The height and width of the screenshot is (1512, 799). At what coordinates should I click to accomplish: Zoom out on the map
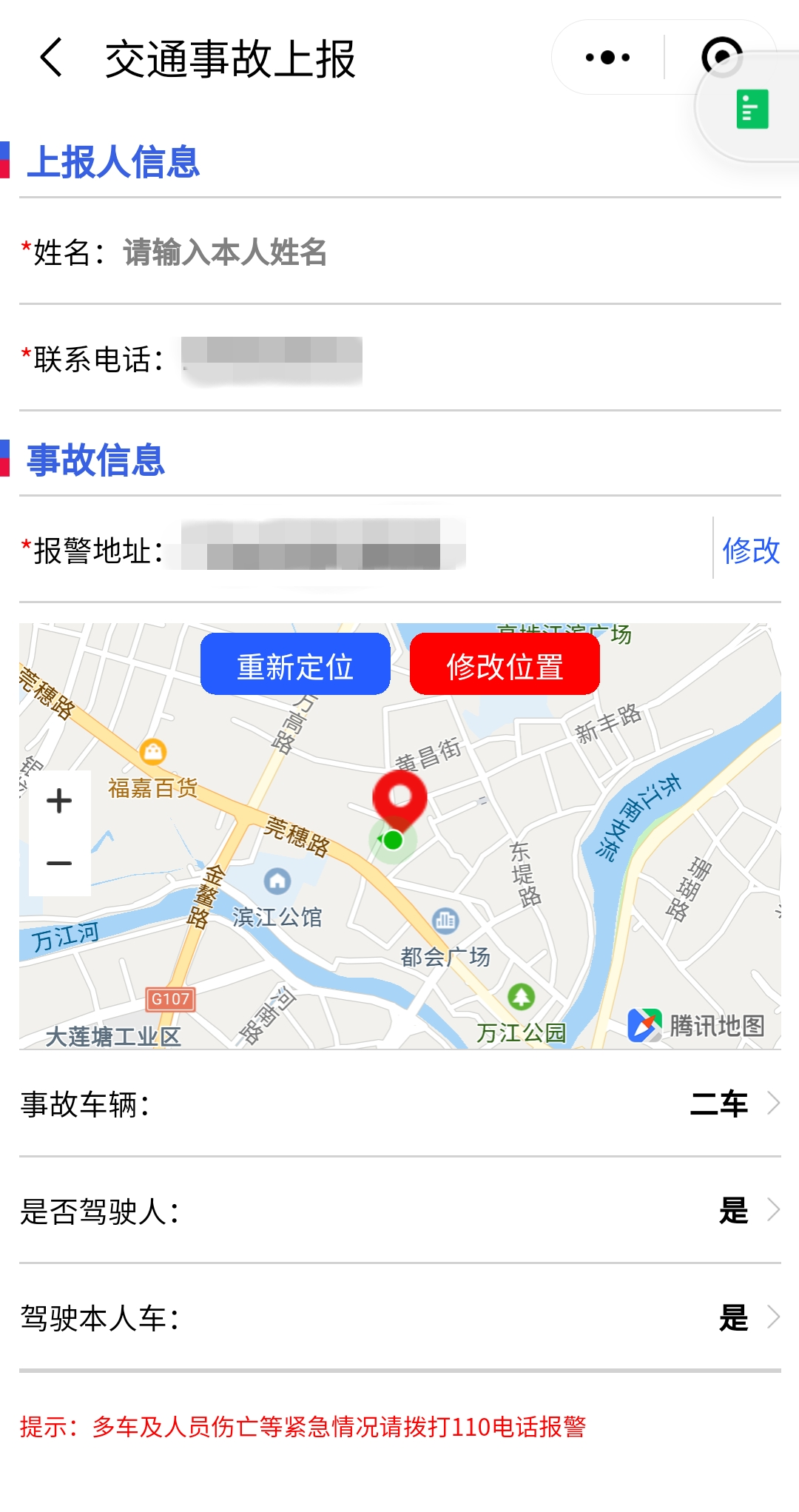coord(59,864)
